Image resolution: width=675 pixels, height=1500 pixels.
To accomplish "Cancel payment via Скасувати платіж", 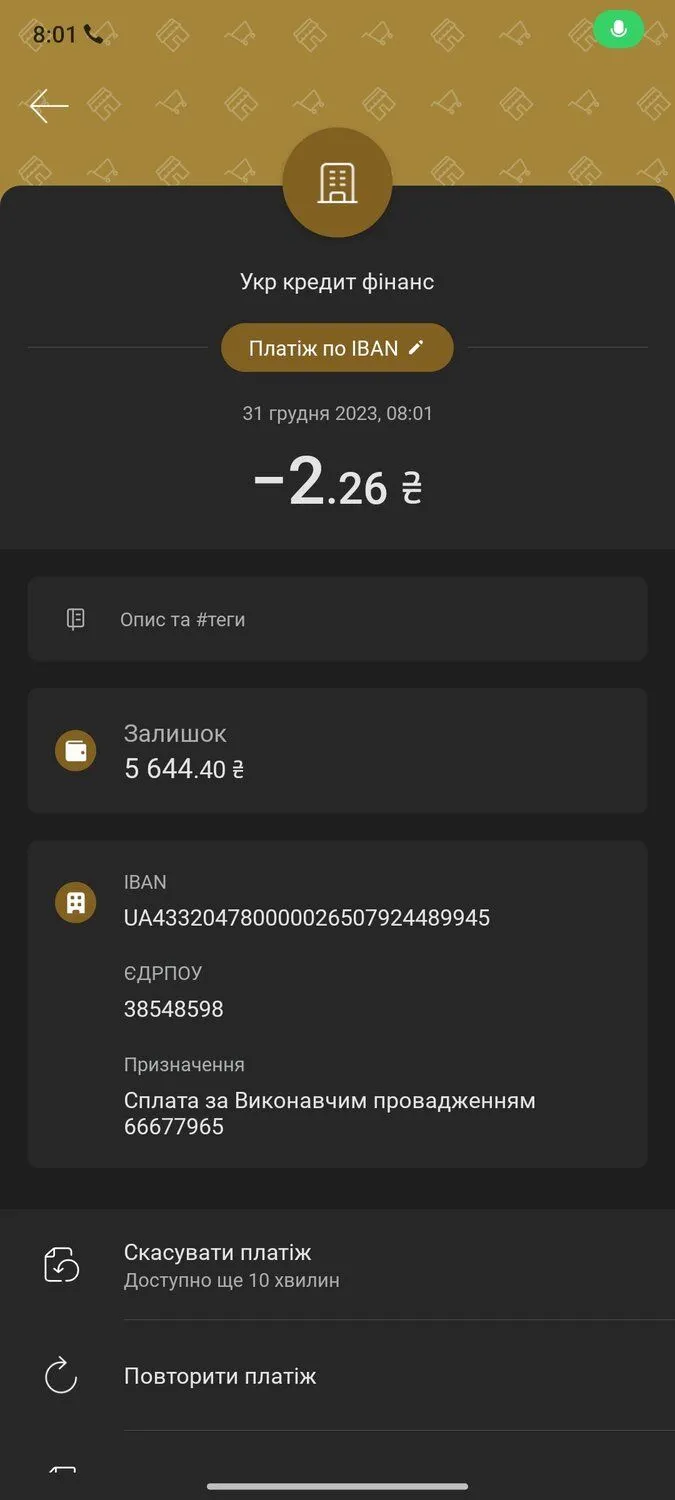I will [x=337, y=1264].
